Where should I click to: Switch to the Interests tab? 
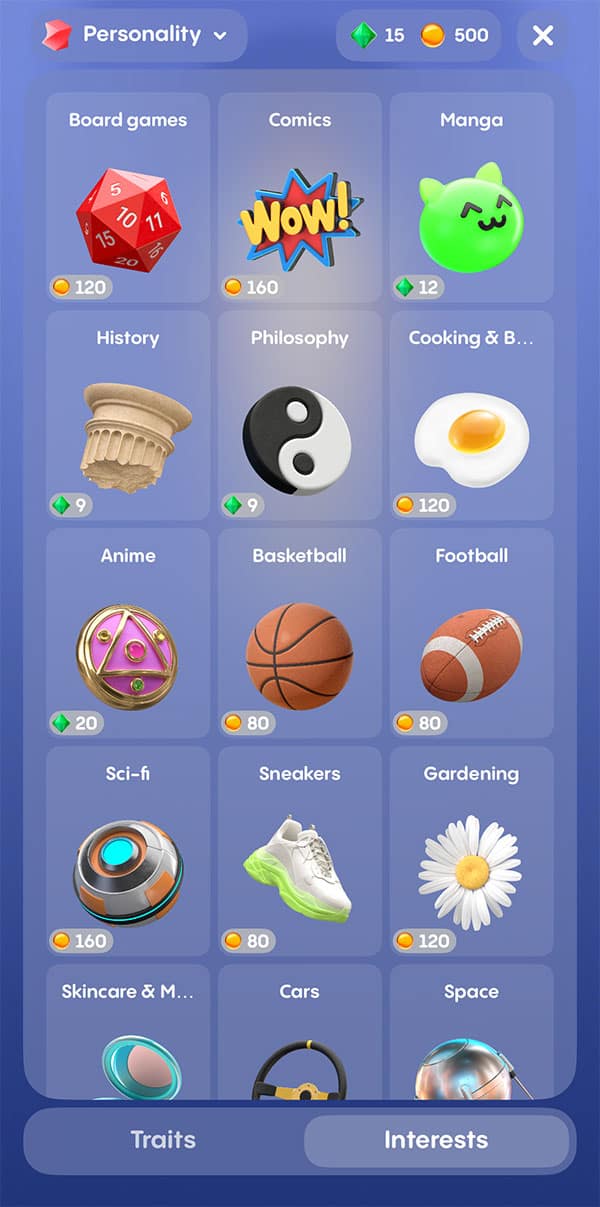tap(436, 1140)
